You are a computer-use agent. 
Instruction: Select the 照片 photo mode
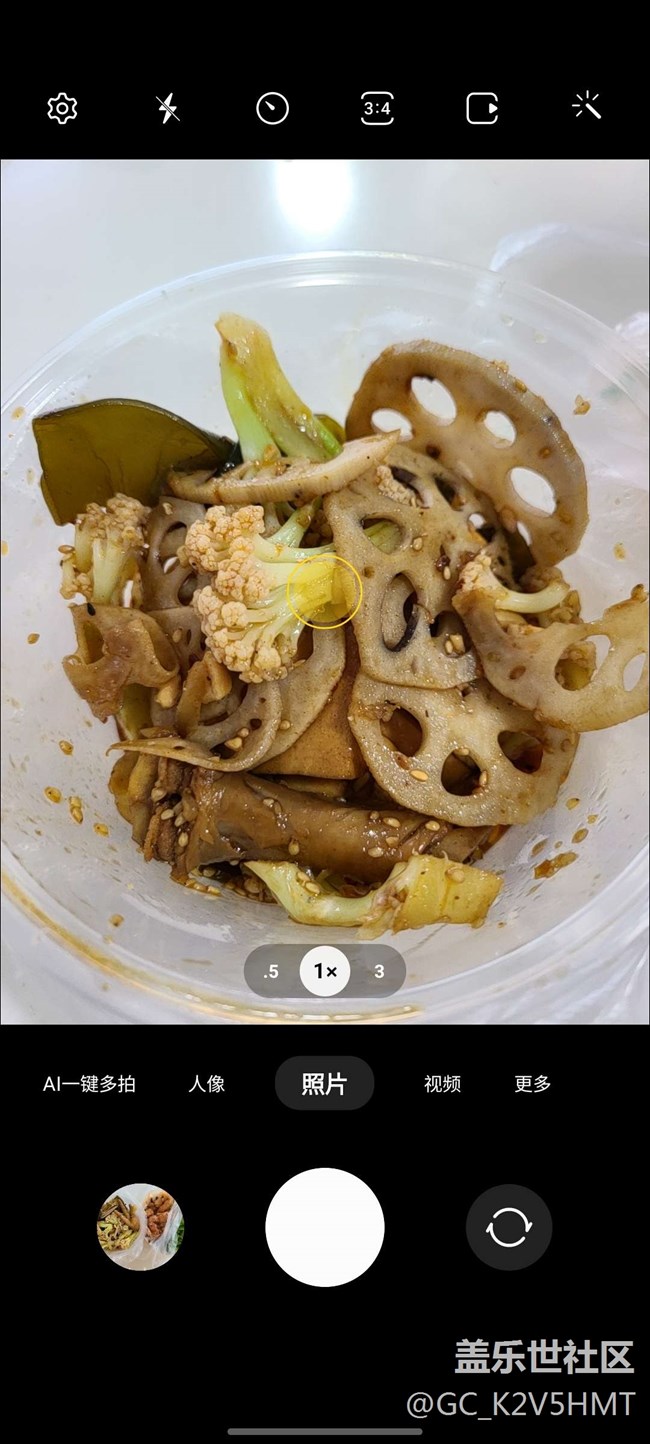coord(325,1083)
